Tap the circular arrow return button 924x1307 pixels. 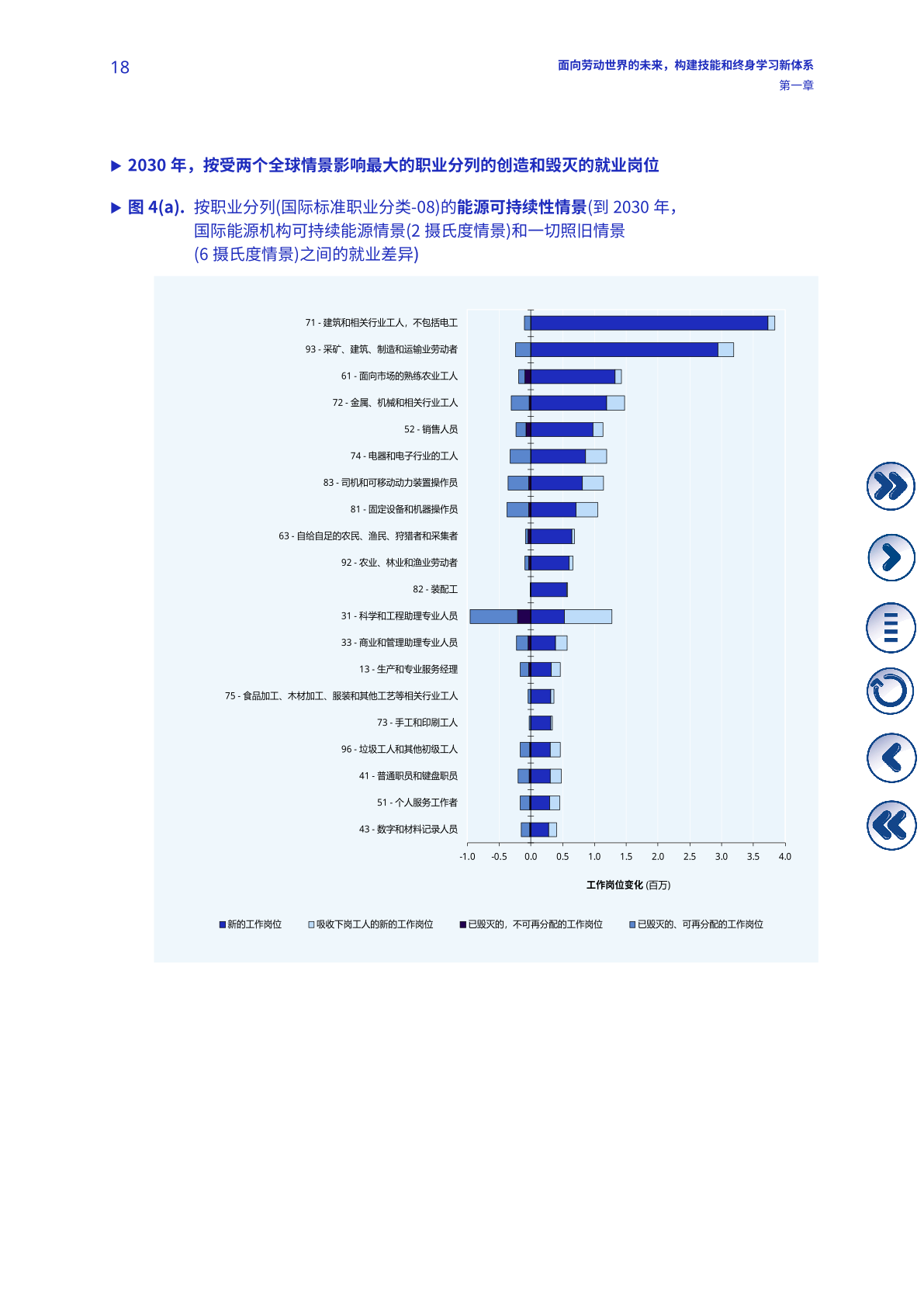(891, 692)
